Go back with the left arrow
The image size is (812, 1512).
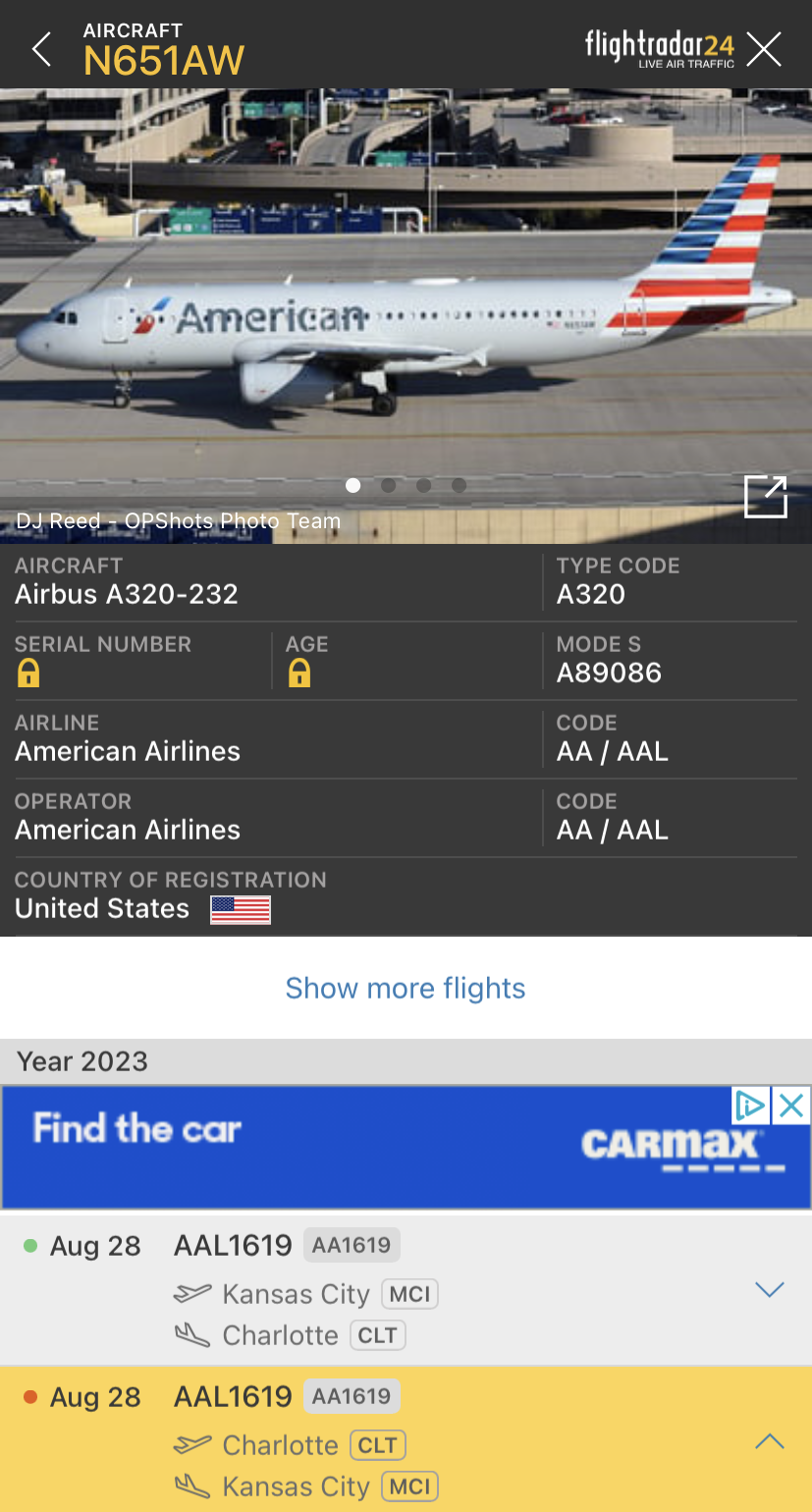[41, 49]
